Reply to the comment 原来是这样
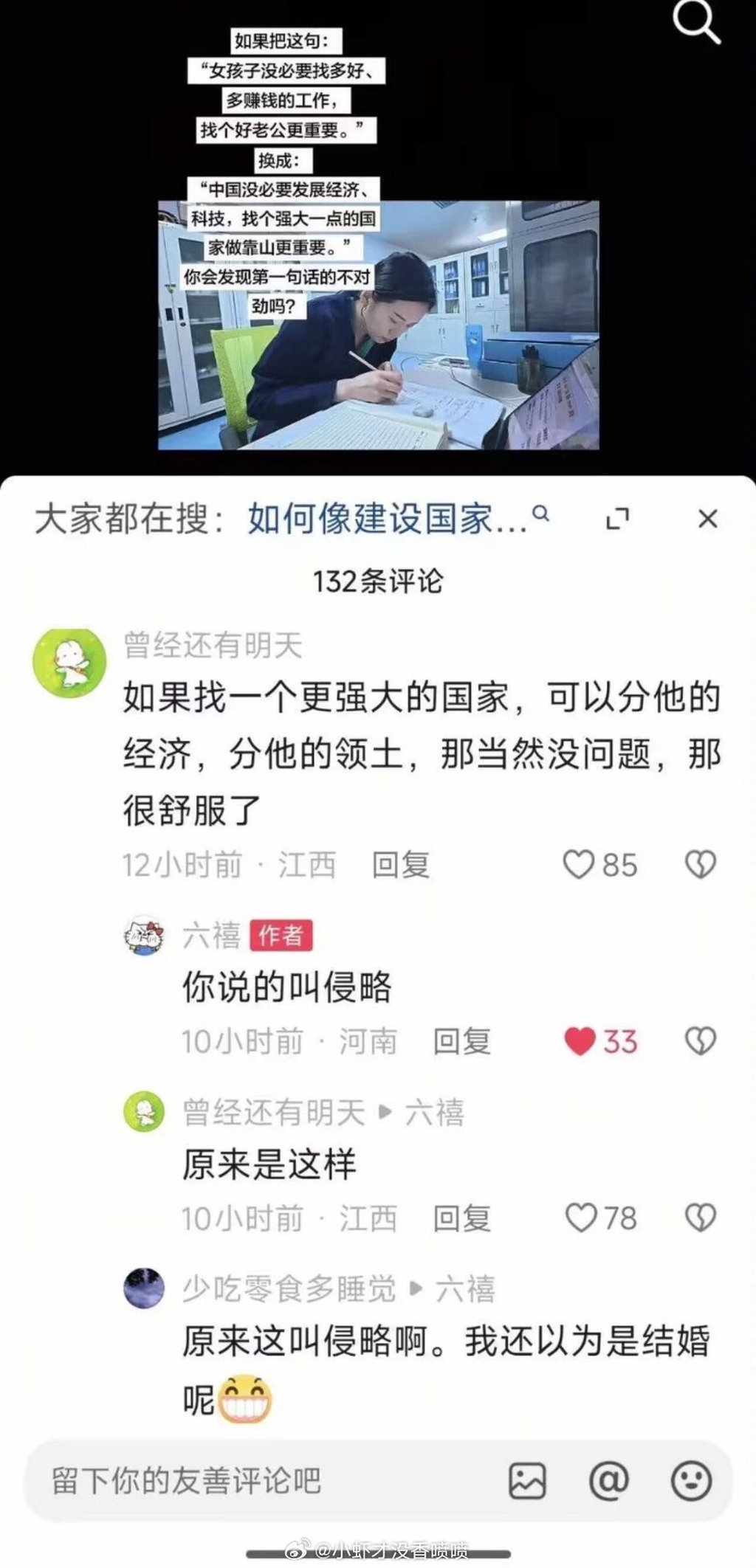This screenshot has height=1568, width=756. click(x=461, y=1218)
